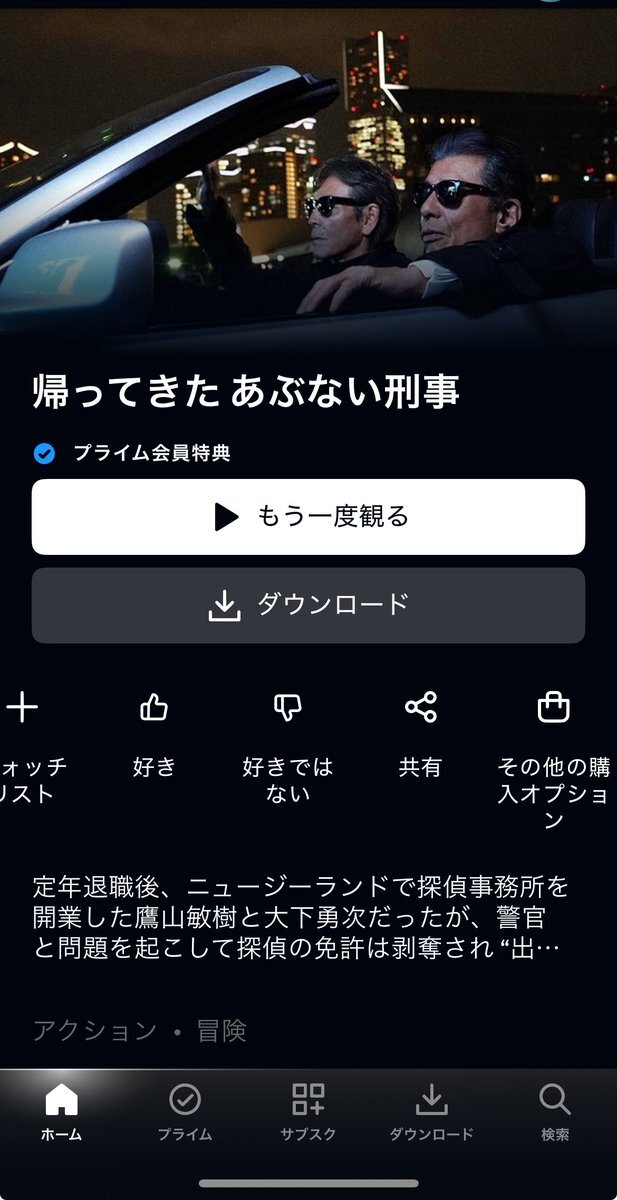617x1200 pixels.
Task: Open the ダウンロード tab in bottom bar
Action: click(x=432, y=1112)
